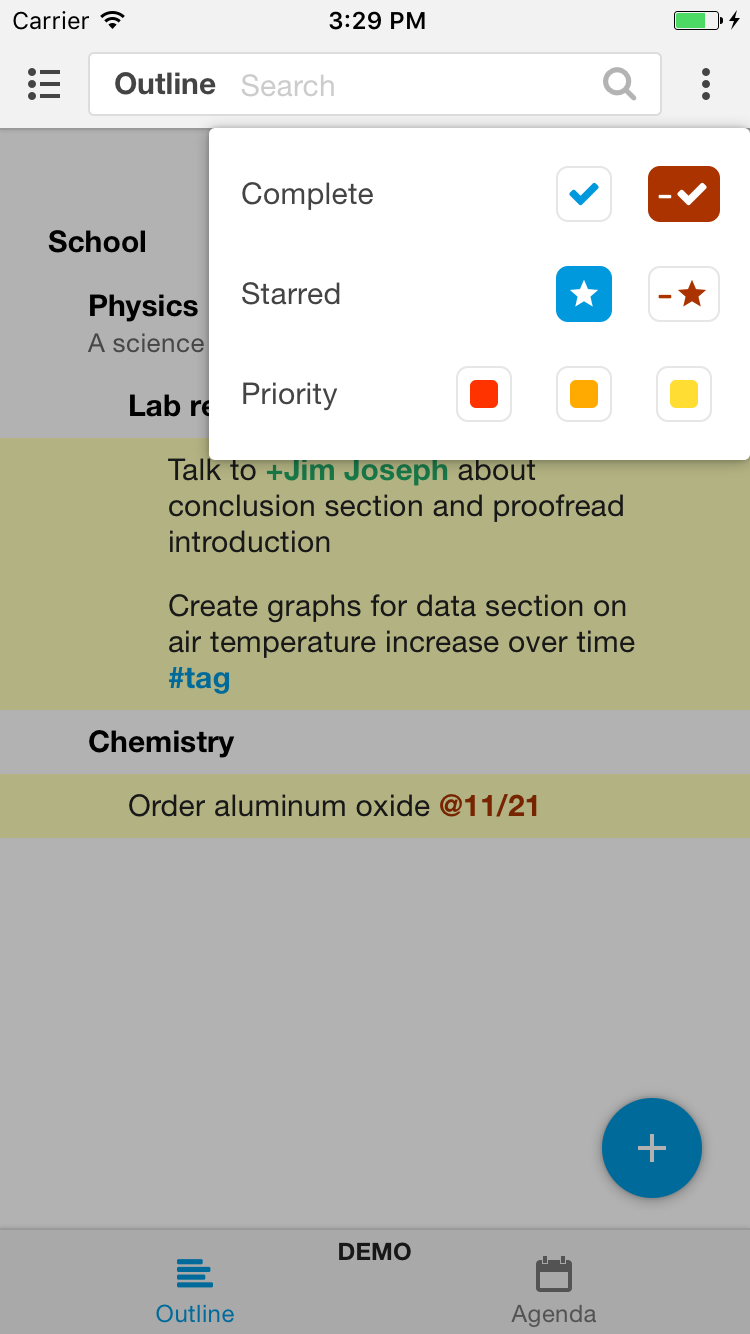Screen dimensions: 750x1334
Task: Switch to the Outline tab
Action: [x=195, y=1291]
